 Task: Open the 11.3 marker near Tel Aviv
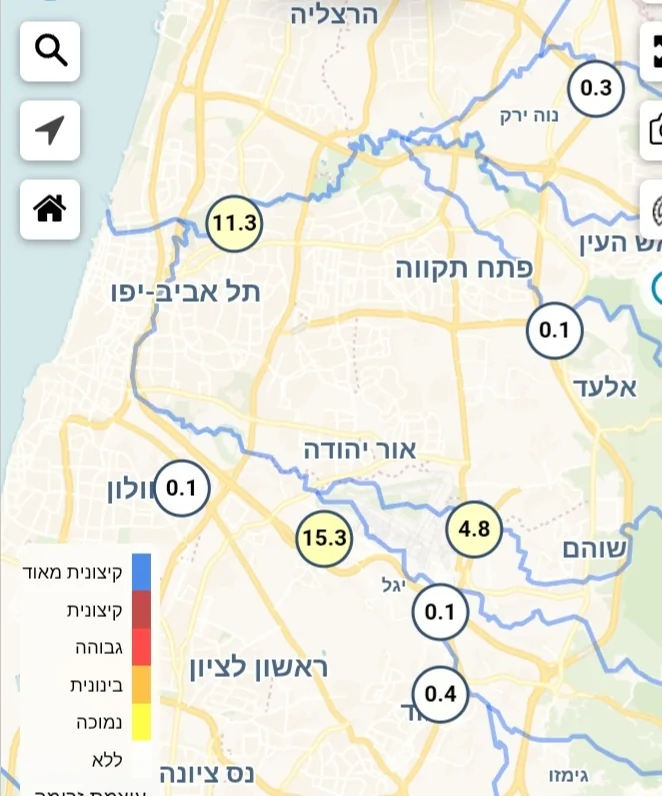pos(234,223)
